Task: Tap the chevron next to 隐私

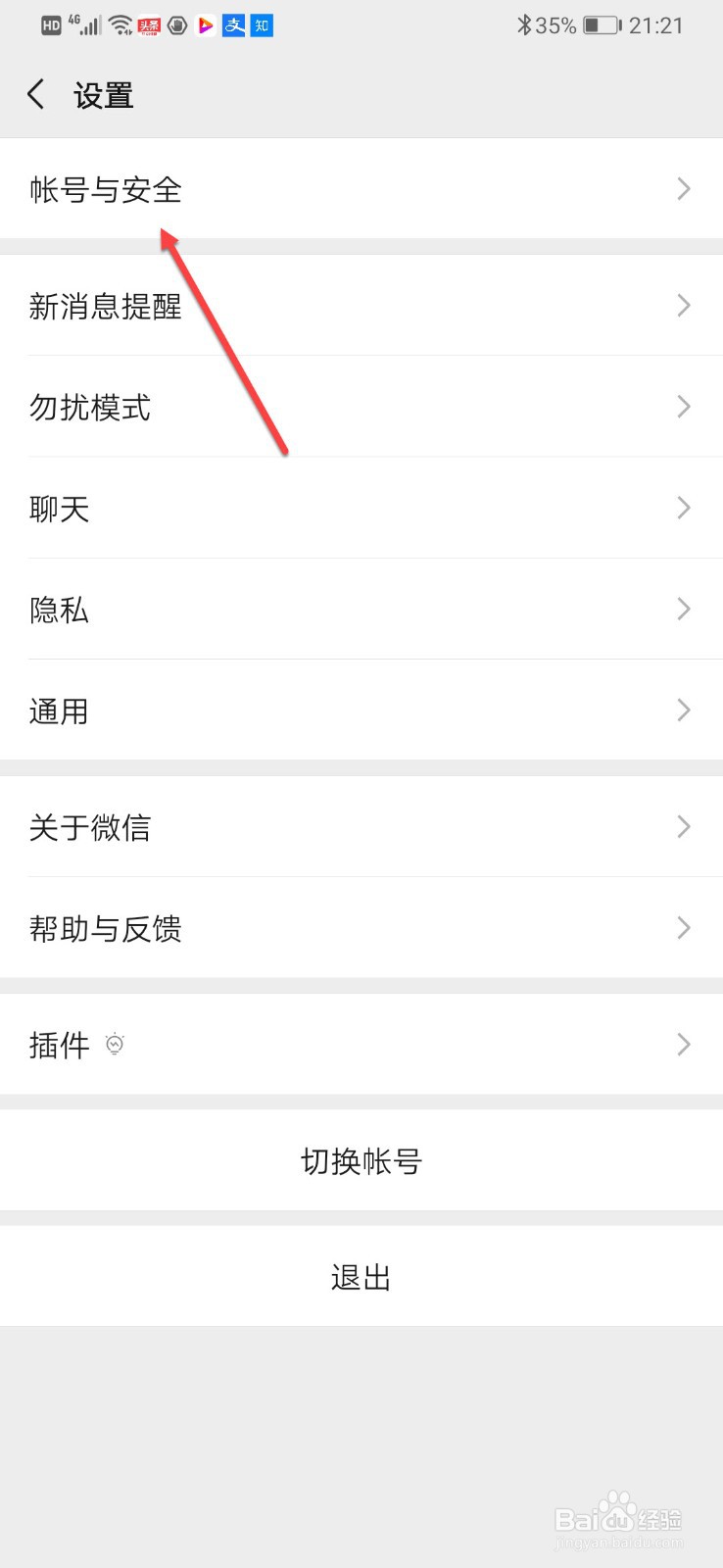Action: coord(683,610)
